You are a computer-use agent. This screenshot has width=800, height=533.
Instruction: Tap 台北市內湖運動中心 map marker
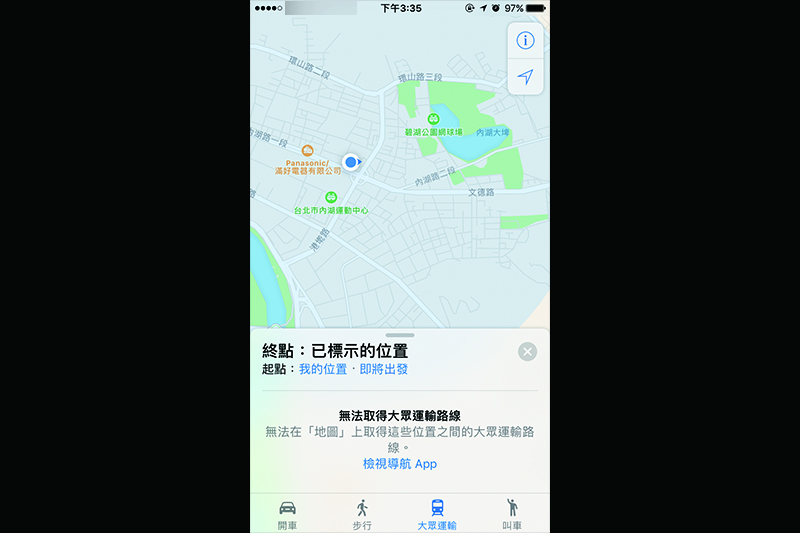(331, 198)
